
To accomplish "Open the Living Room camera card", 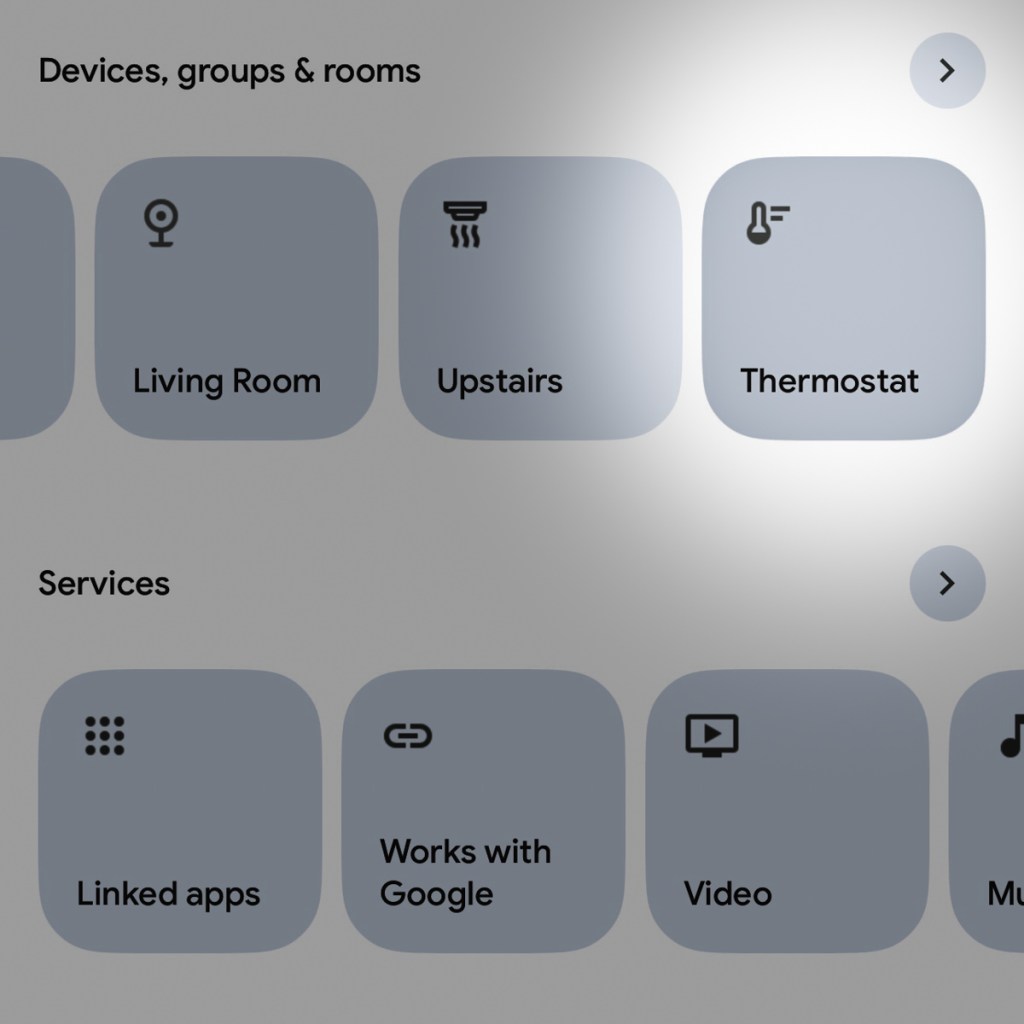I will (x=236, y=298).
